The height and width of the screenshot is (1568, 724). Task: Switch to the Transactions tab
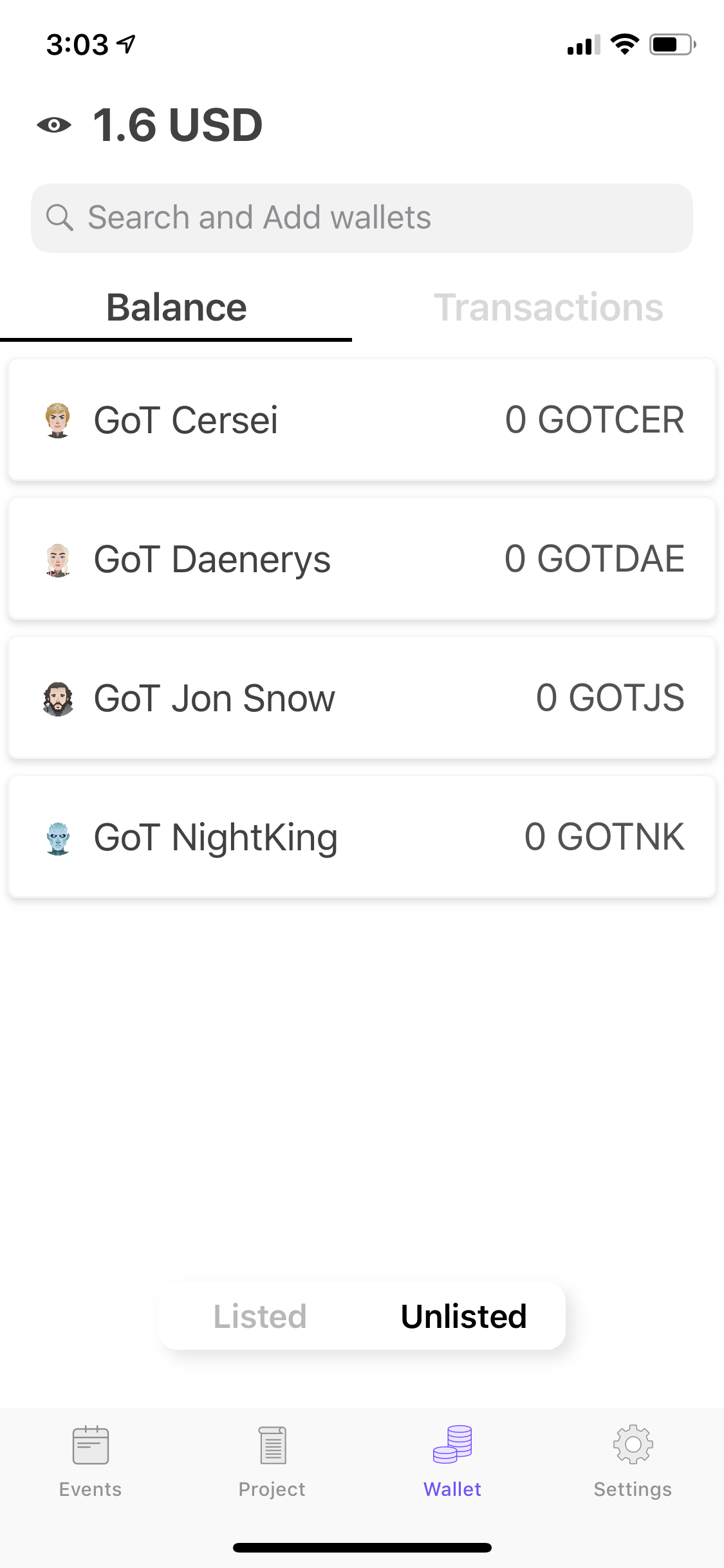tap(548, 308)
